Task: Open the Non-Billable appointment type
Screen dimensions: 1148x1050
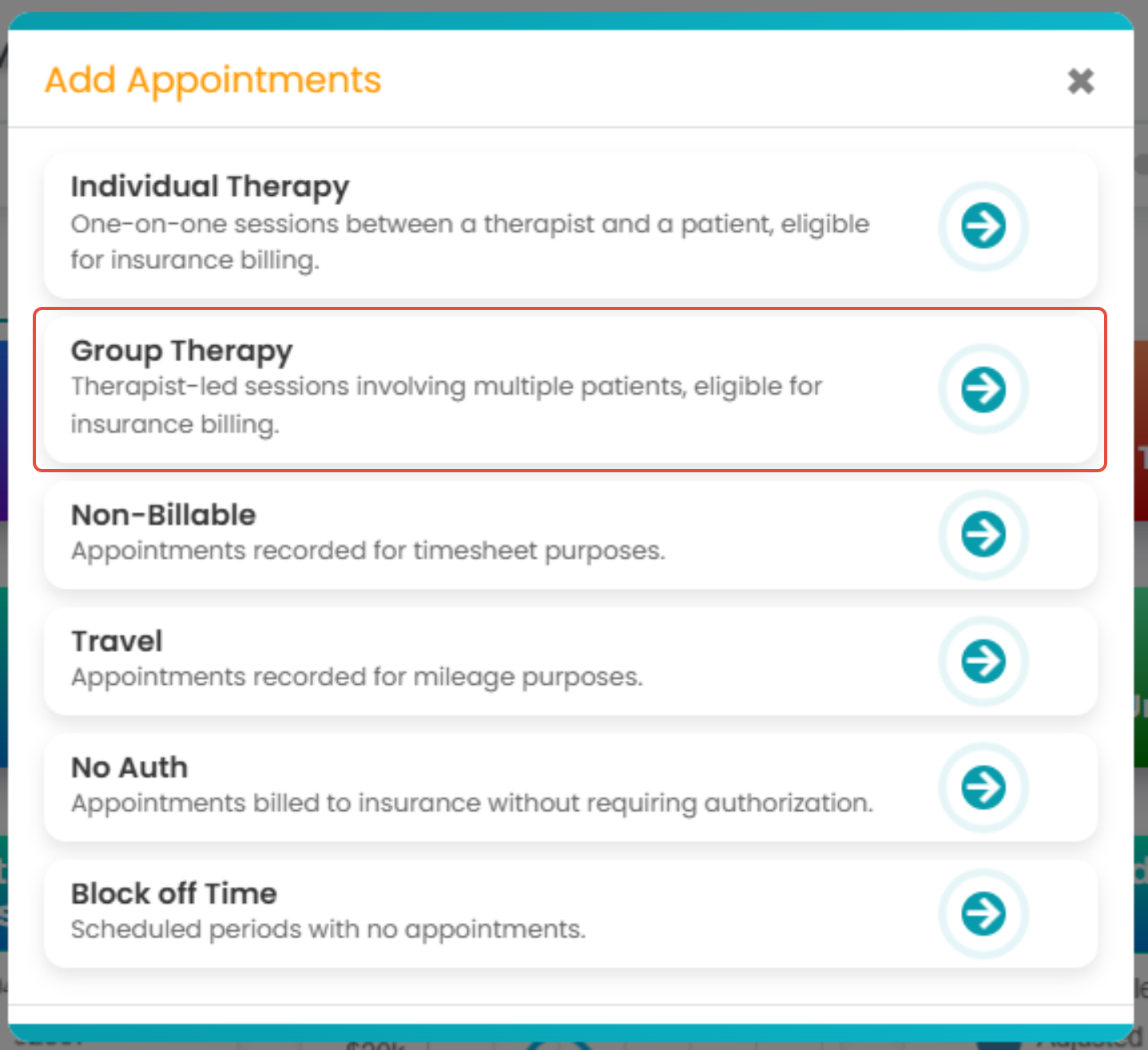Action: (983, 534)
